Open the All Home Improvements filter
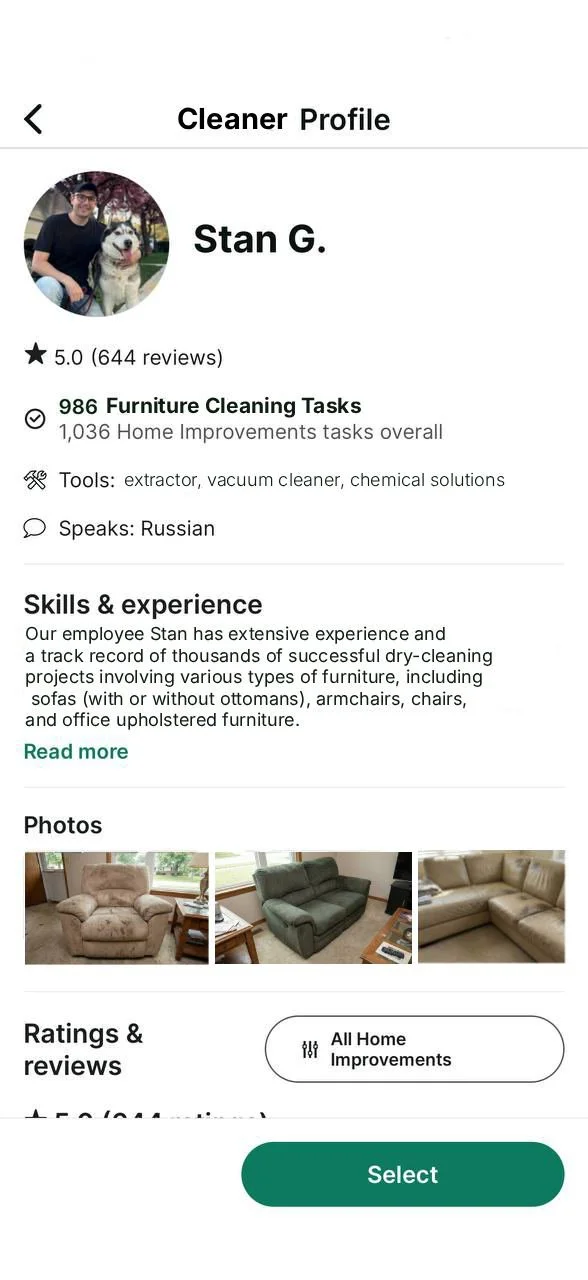The width and height of the screenshot is (588, 1280). click(414, 1049)
